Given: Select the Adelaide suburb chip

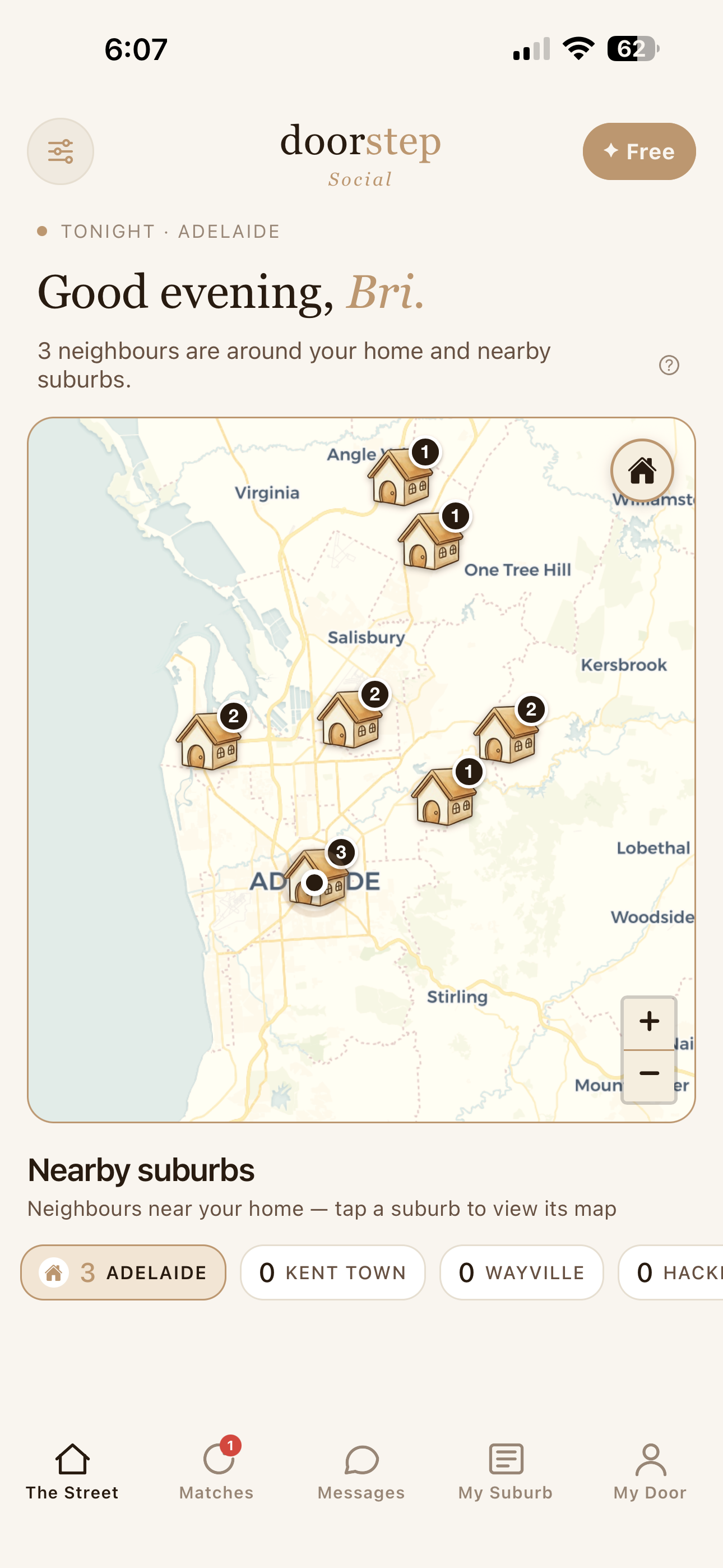Looking at the screenshot, I should tap(123, 1272).
